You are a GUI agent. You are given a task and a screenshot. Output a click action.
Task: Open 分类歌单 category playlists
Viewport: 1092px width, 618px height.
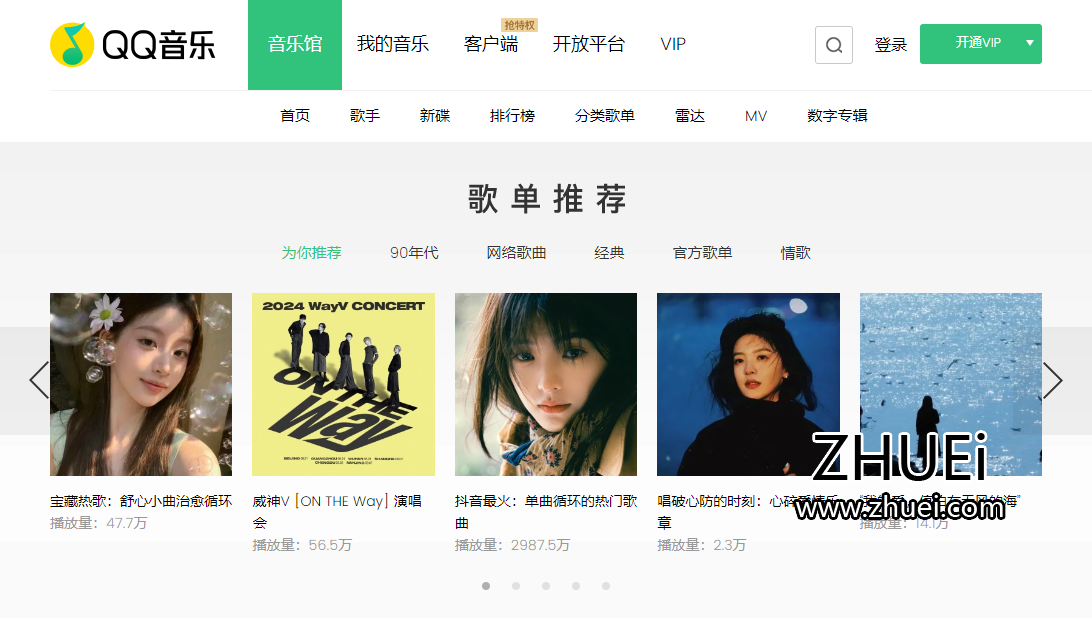tap(605, 116)
